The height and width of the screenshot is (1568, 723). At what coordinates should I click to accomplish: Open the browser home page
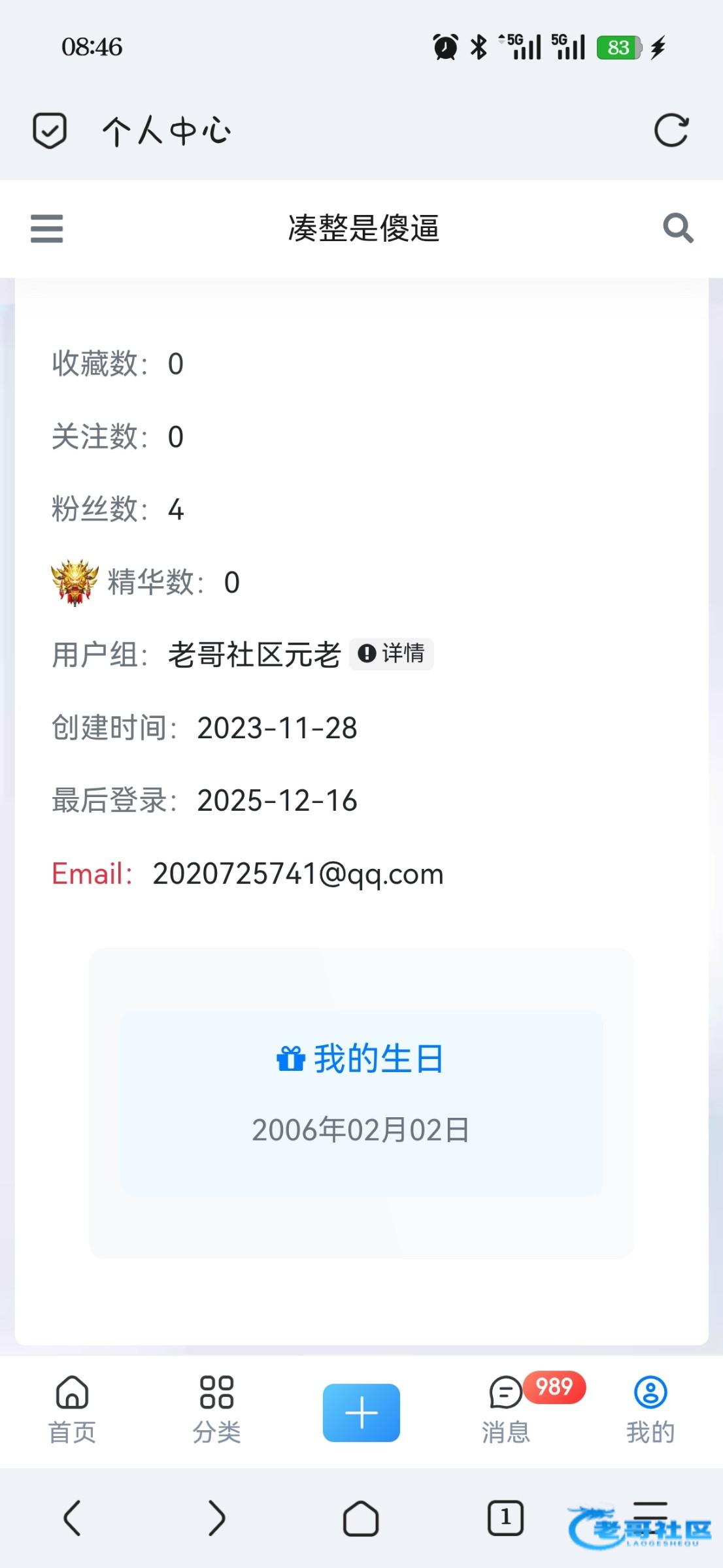pyautogui.click(x=361, y=1517)
